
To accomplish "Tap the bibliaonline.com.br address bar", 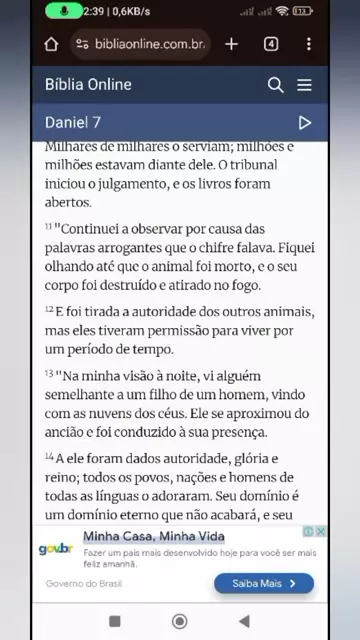I will (x=141, y=44).
